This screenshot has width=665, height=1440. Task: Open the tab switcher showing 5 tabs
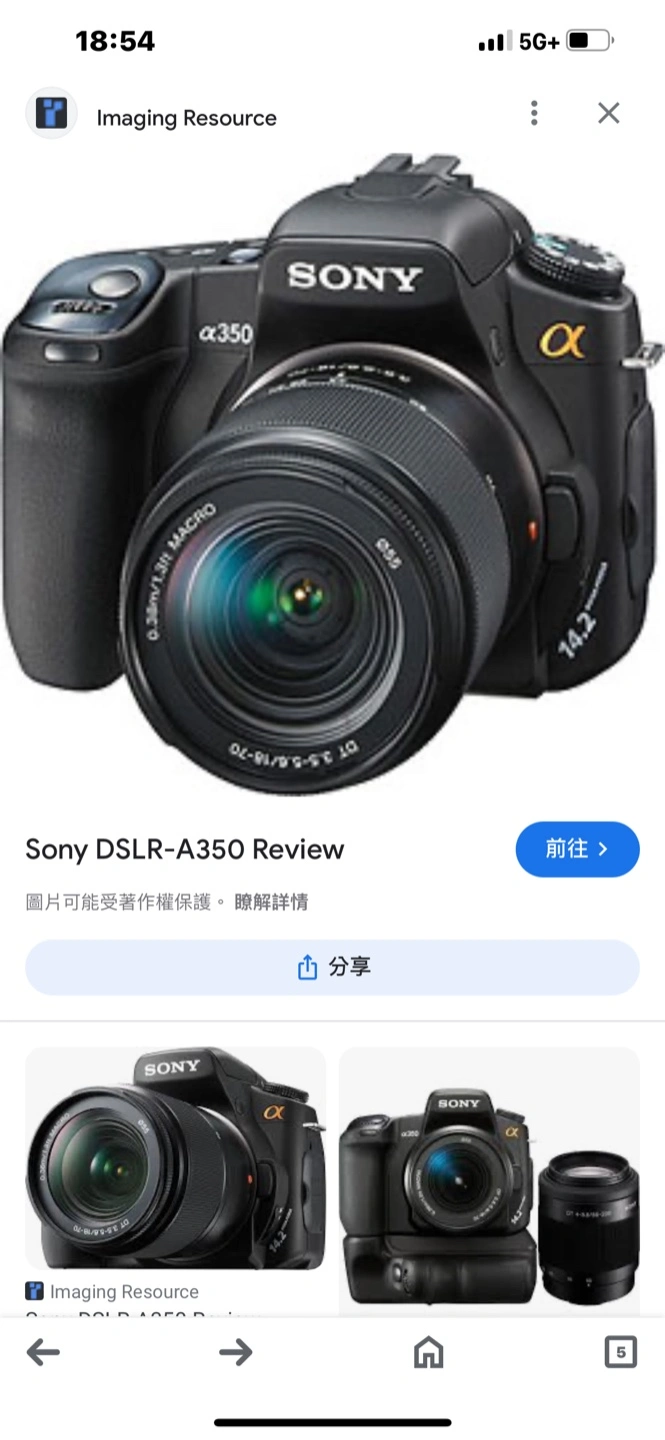tap(620, 1353)
